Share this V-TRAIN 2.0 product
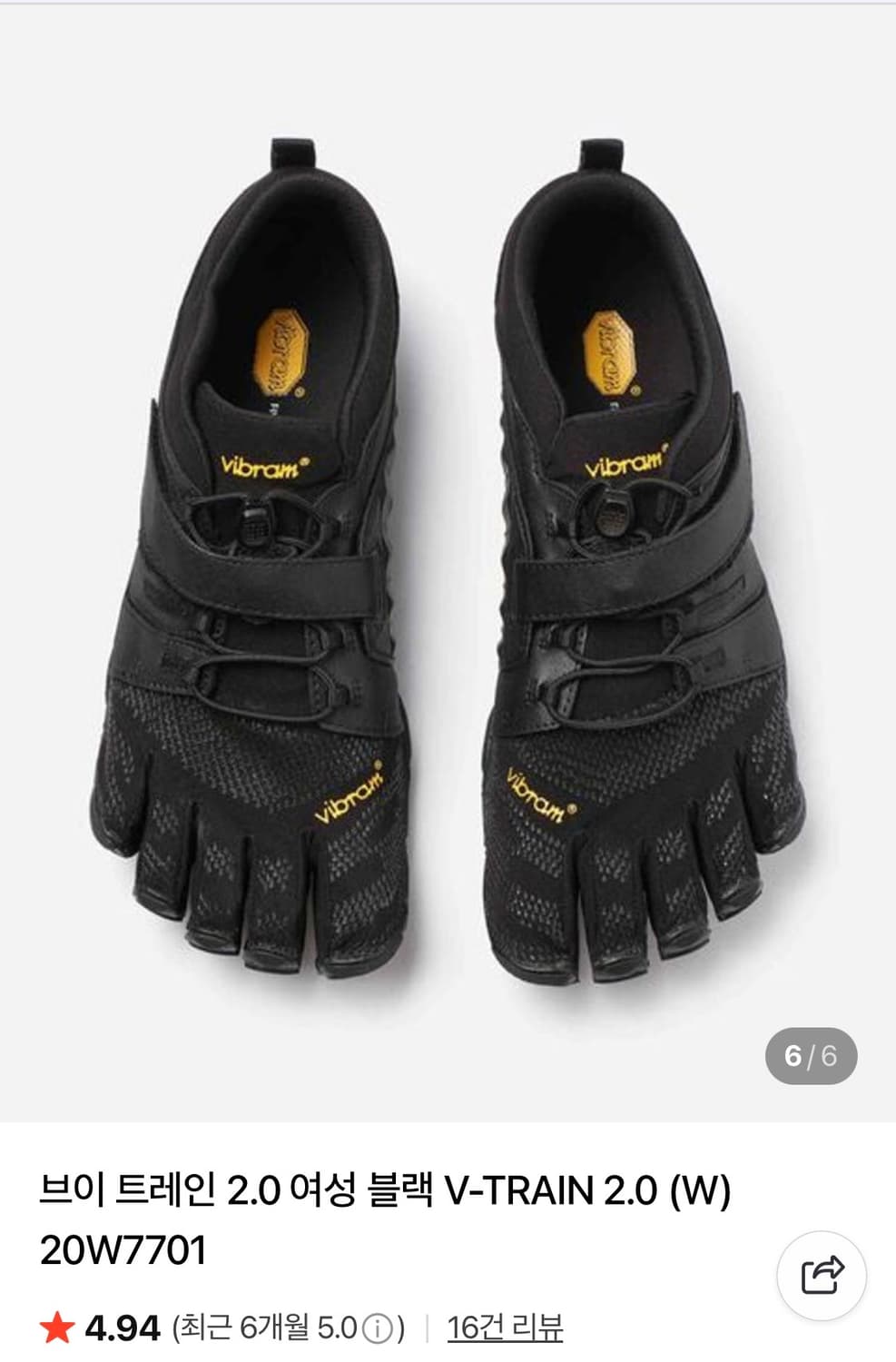The width and height of the screenshot is (896, 1362). pos(822,1275)
